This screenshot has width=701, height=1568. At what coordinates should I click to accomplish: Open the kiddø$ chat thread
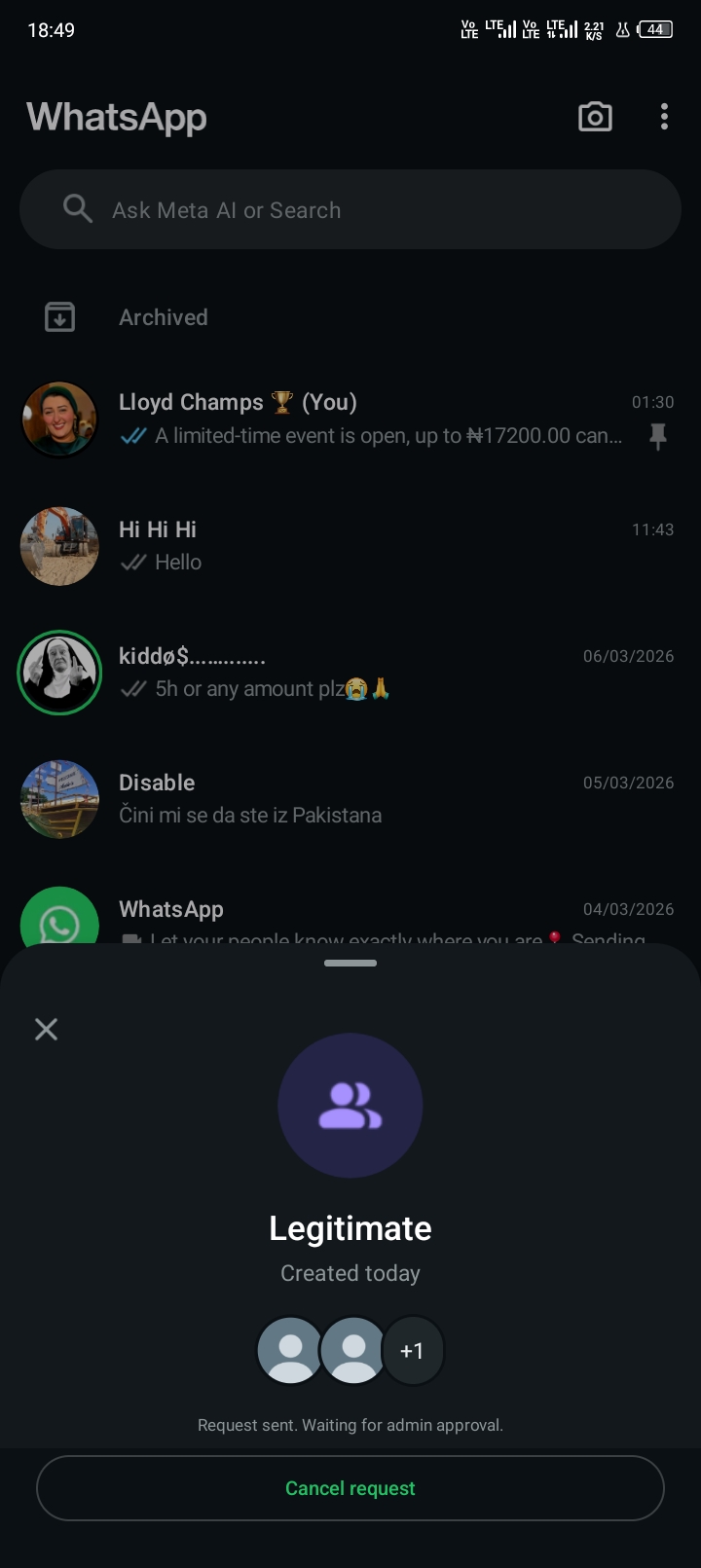pos(370,673)
